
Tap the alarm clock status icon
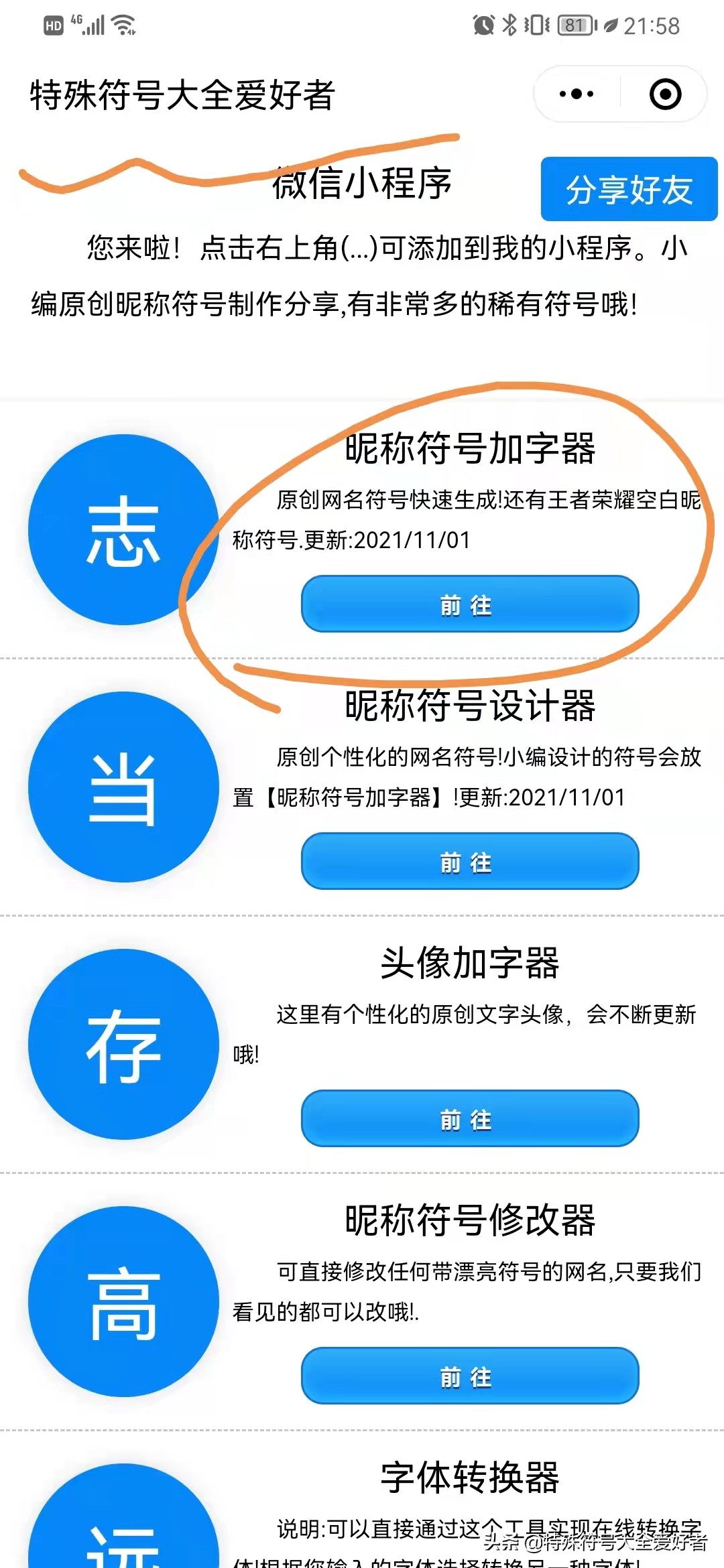484,25
